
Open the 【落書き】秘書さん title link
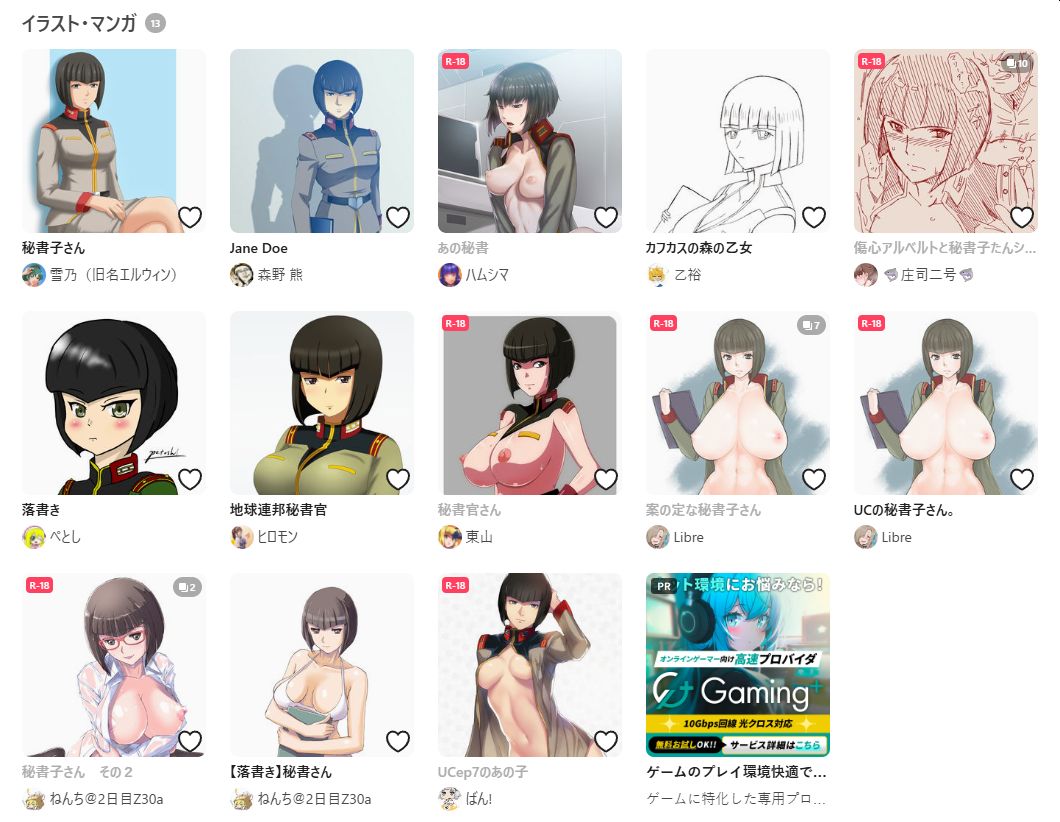(280, 772)
